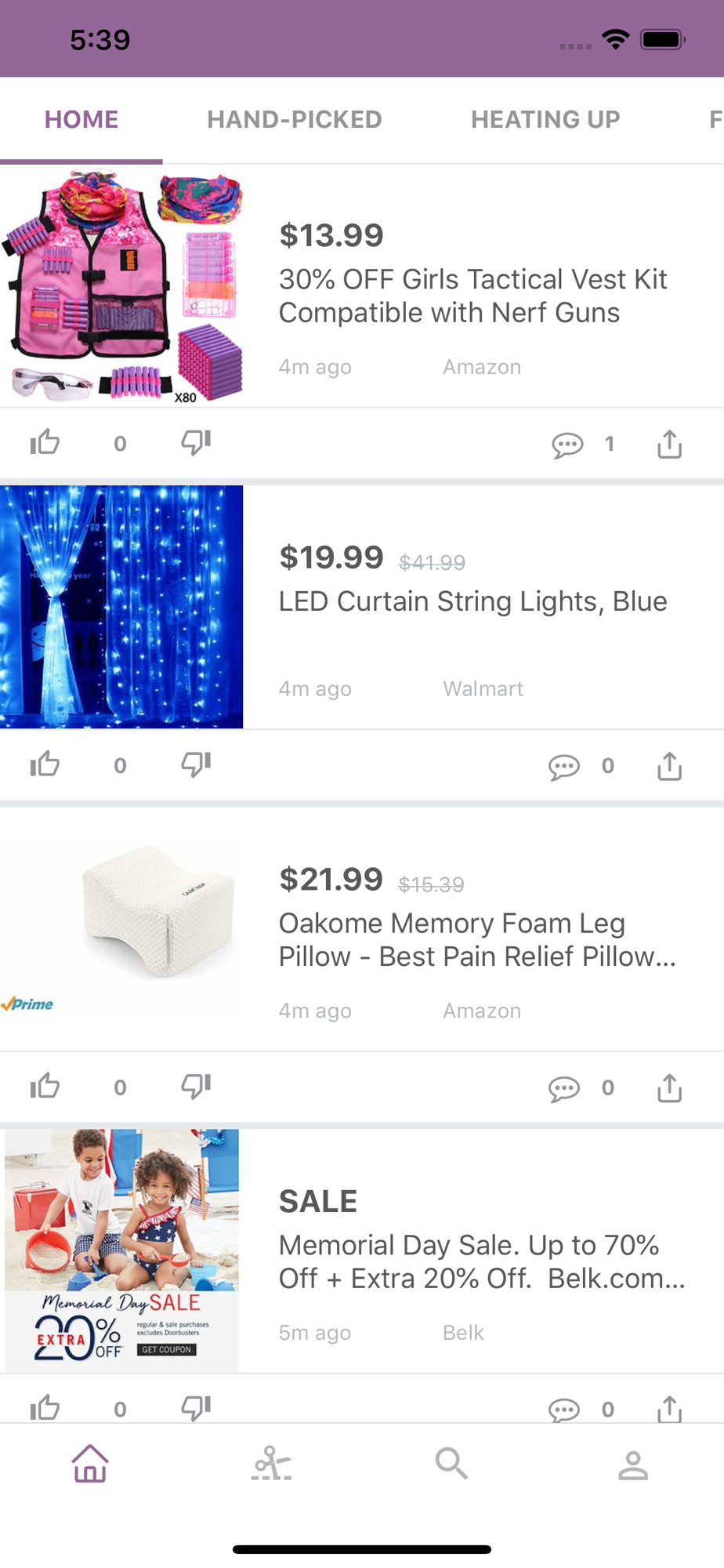Open the Girls Tactical Vest Kit deal
Viewport: 724px width, 1568px height.
coord(472,296)
